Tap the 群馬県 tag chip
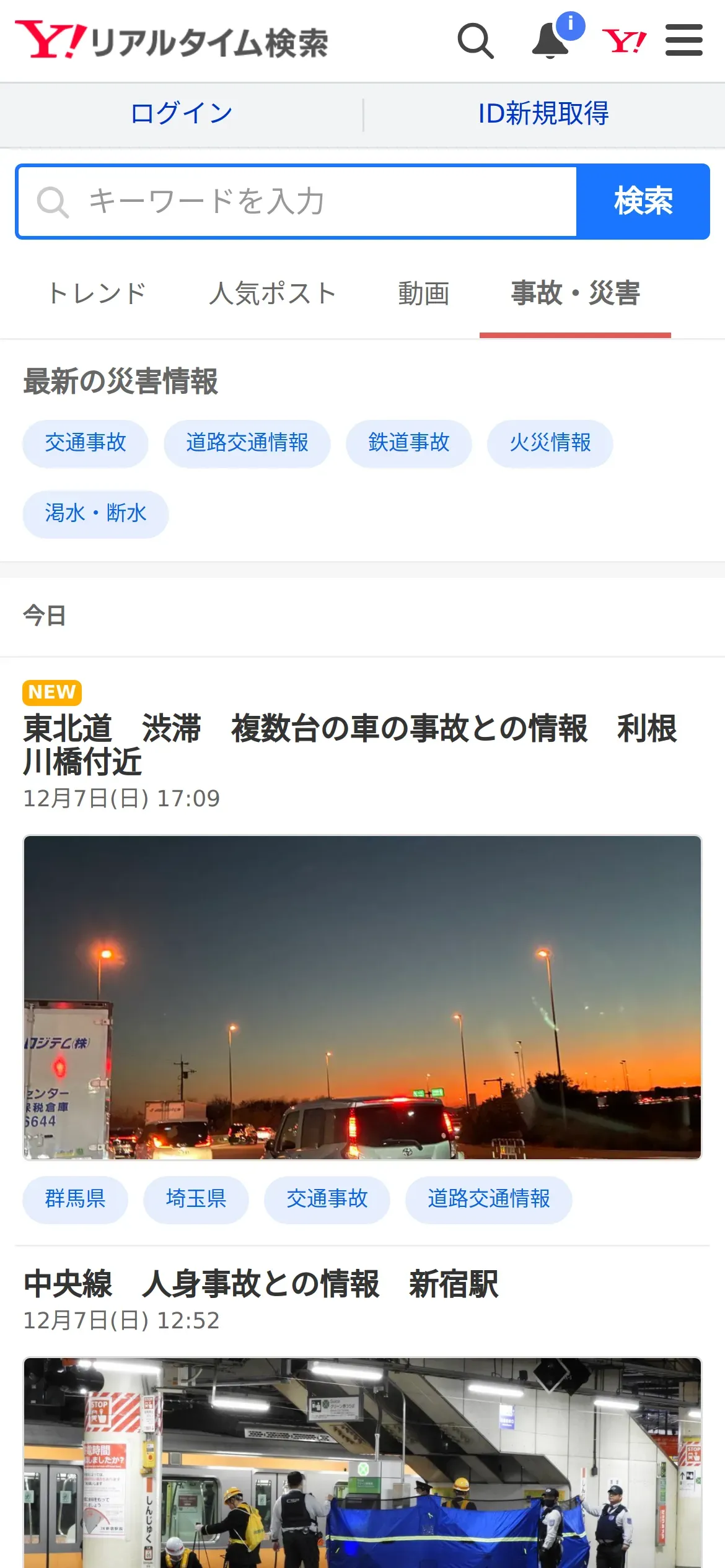Viewport: 725px width, 1568px height. click(x=75, y=1199)
